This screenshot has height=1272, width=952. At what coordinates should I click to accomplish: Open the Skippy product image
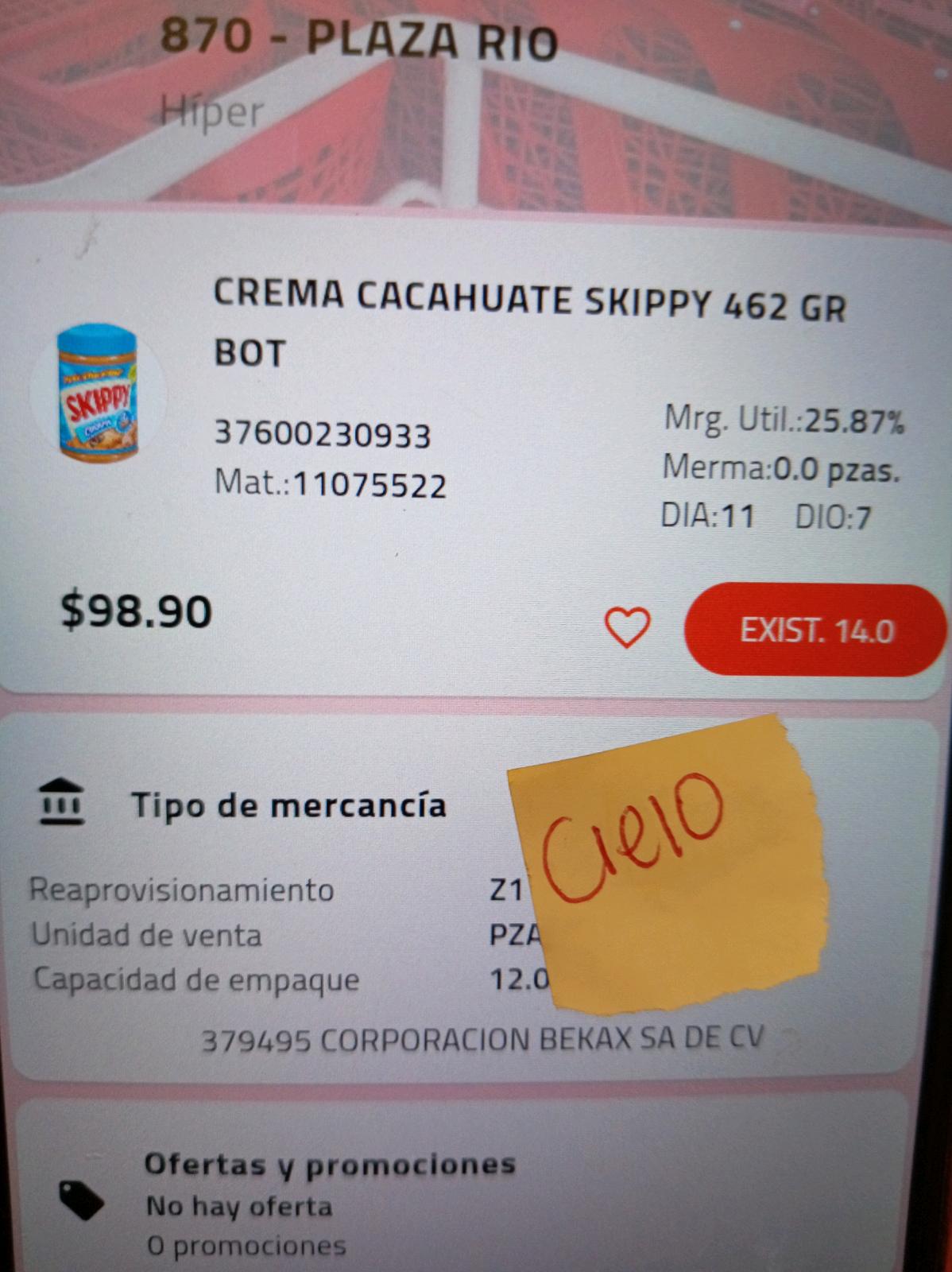click(99, 392)
